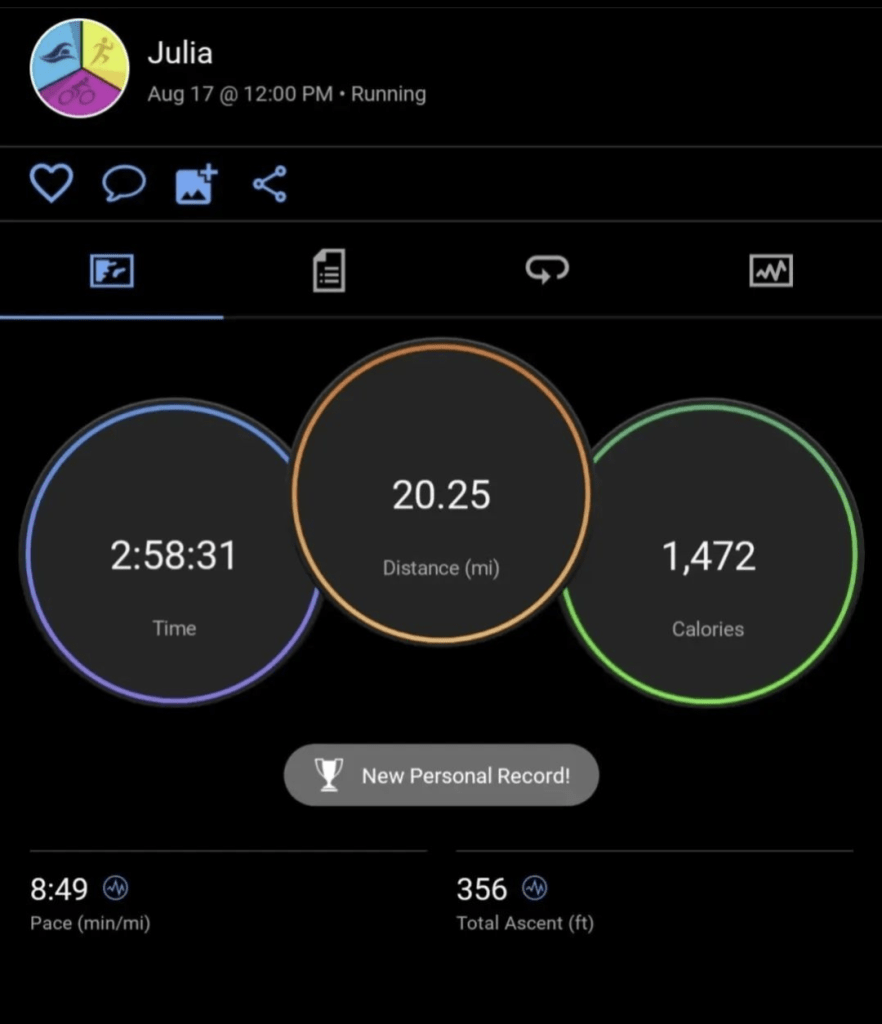Share this running activity
Viewport: 882px width, 1024px height.
click(270, 184)
